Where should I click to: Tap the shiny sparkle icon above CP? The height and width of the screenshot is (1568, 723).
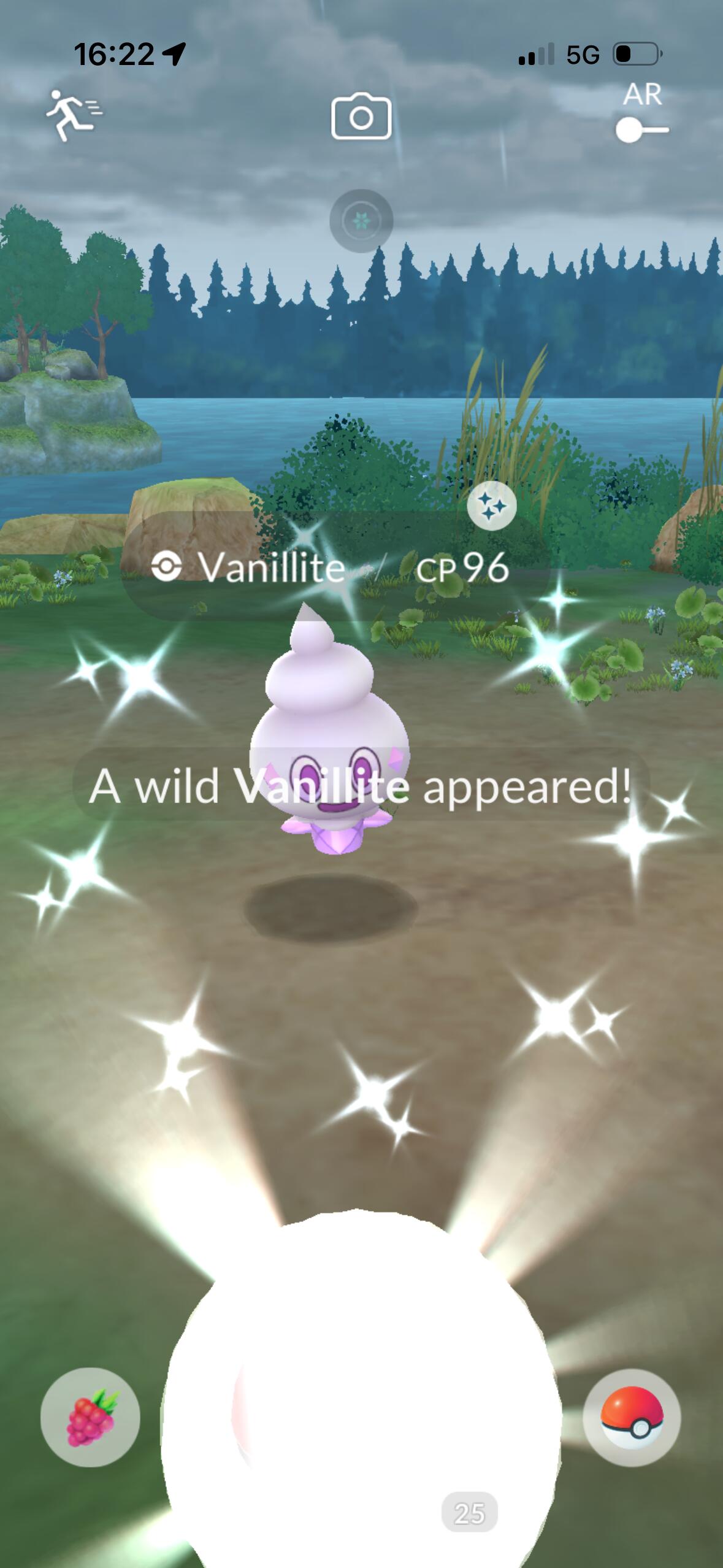coord(491,506)
